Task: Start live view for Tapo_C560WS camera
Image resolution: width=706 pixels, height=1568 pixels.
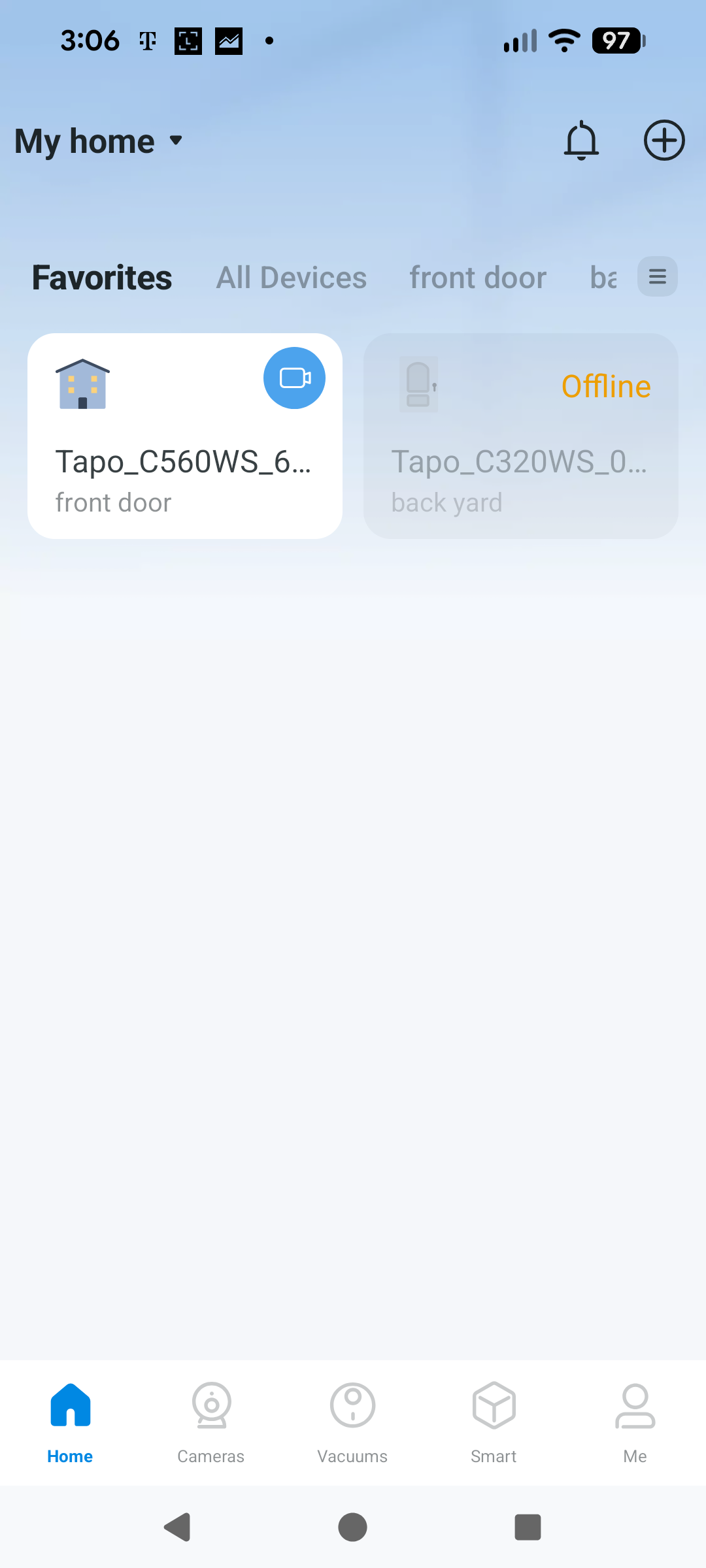Action: click(294, 378)
